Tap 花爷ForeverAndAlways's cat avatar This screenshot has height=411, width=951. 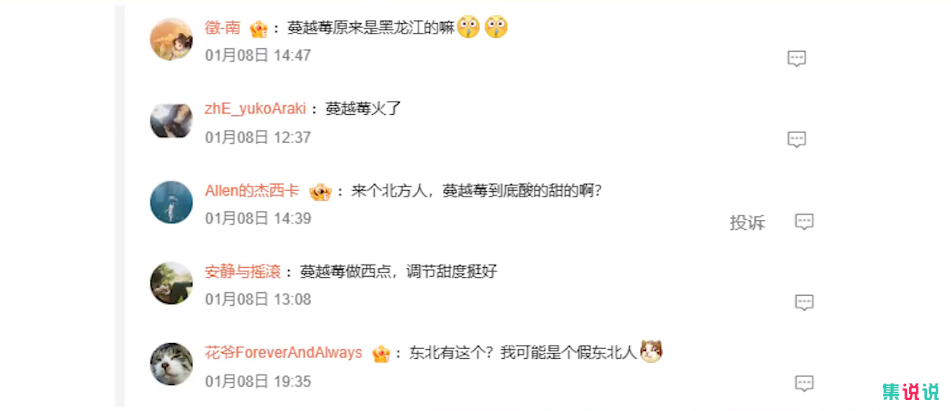pyautogui.click(x=171, y=364)
